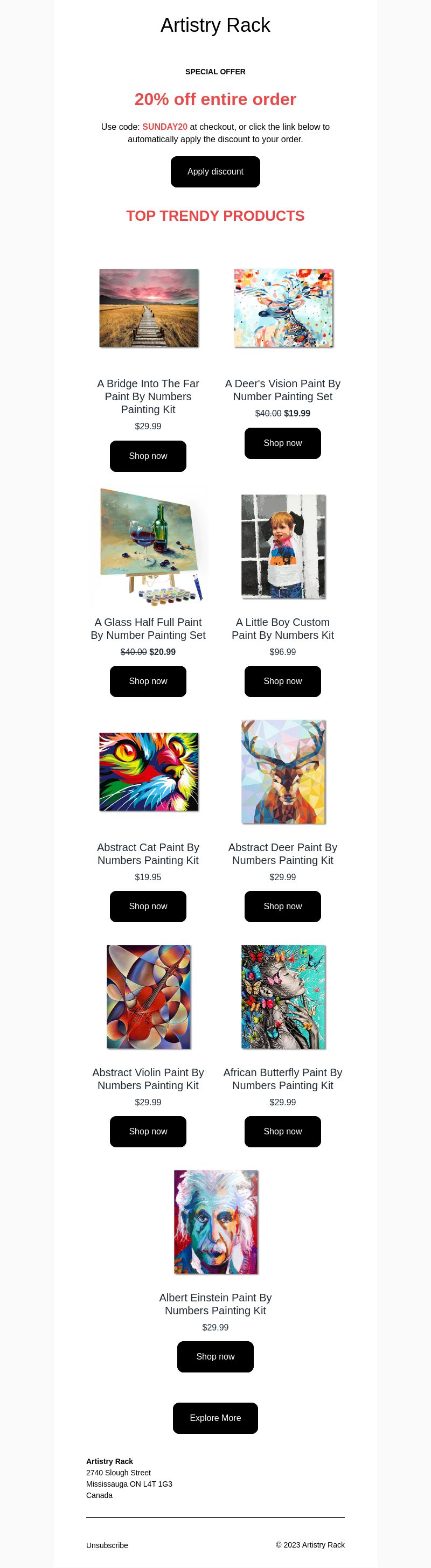Tap the Explore More button
Screen dimensions: 431x1568
coord(215,1418)
